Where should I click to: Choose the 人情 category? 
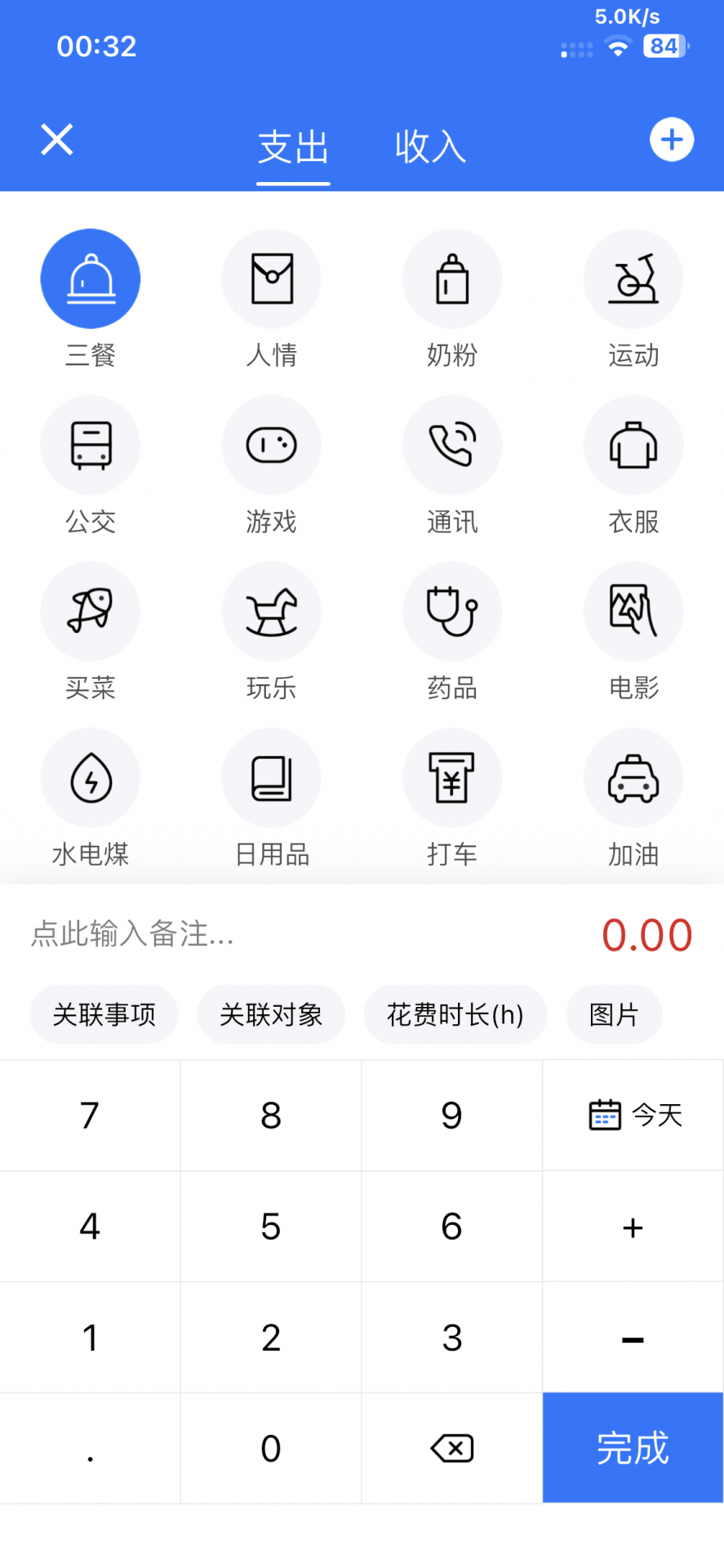(271, 279)
